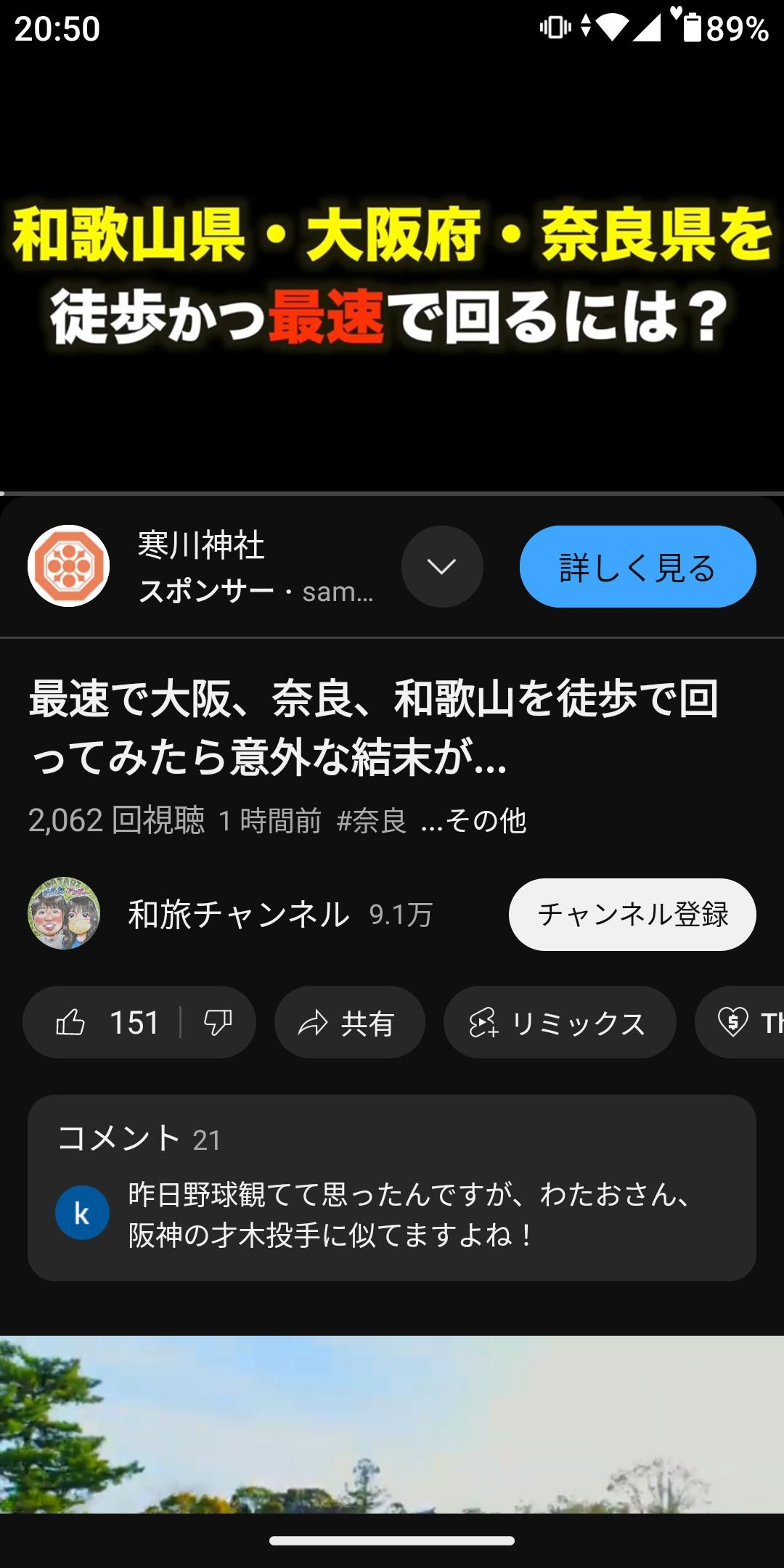Subscribe via the チャンネル登録 button

(632, 915)
